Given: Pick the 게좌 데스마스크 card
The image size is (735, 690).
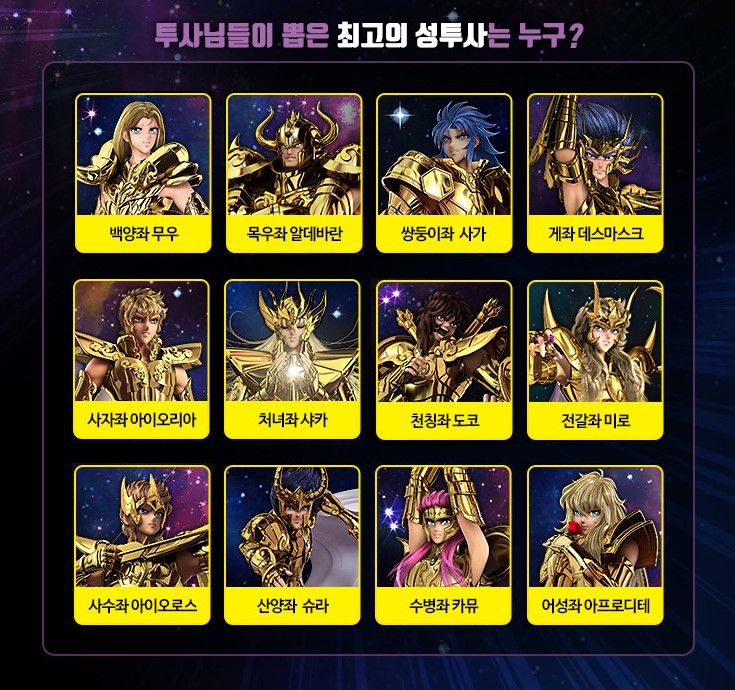Looking at the screenshot, I should (x=595, y=172).
